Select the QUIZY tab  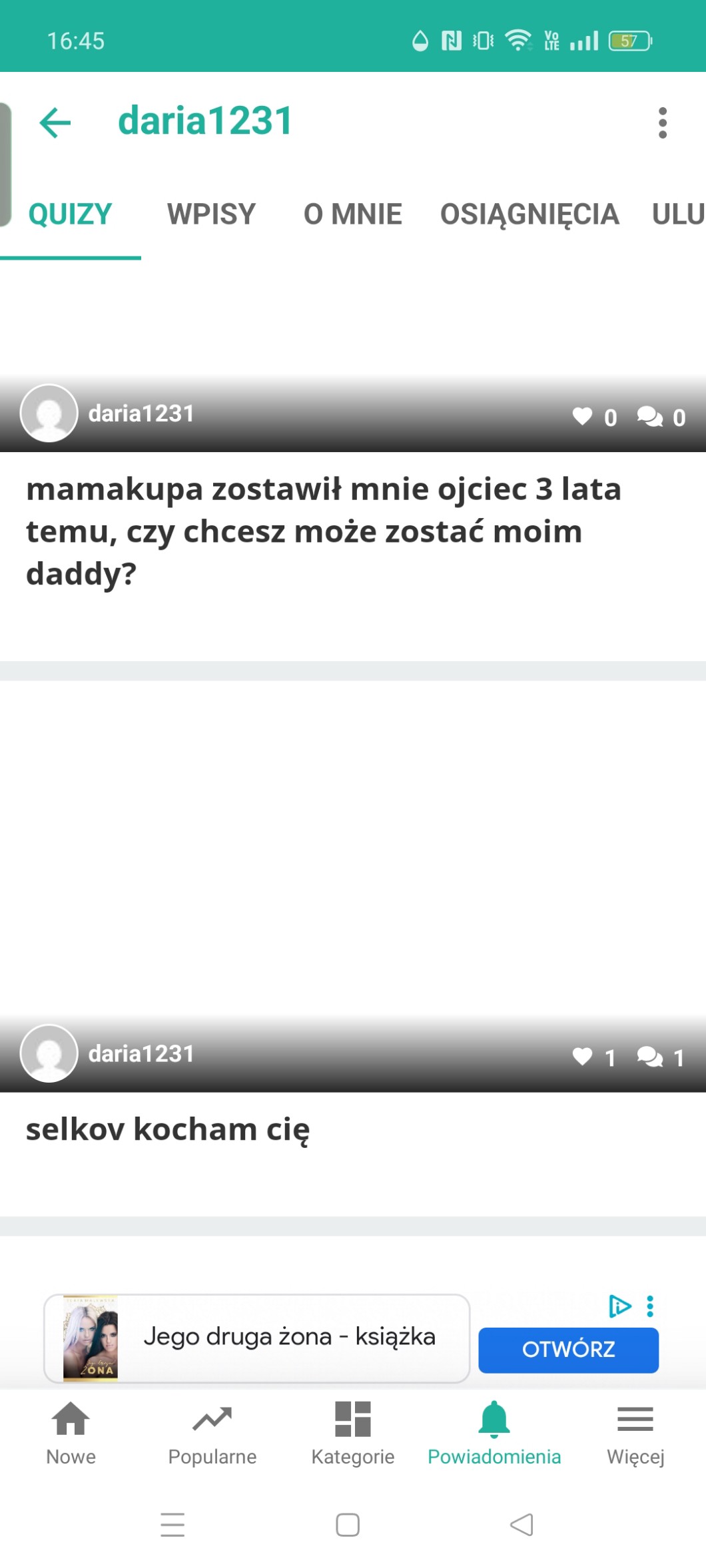click(x=70, y=214)
